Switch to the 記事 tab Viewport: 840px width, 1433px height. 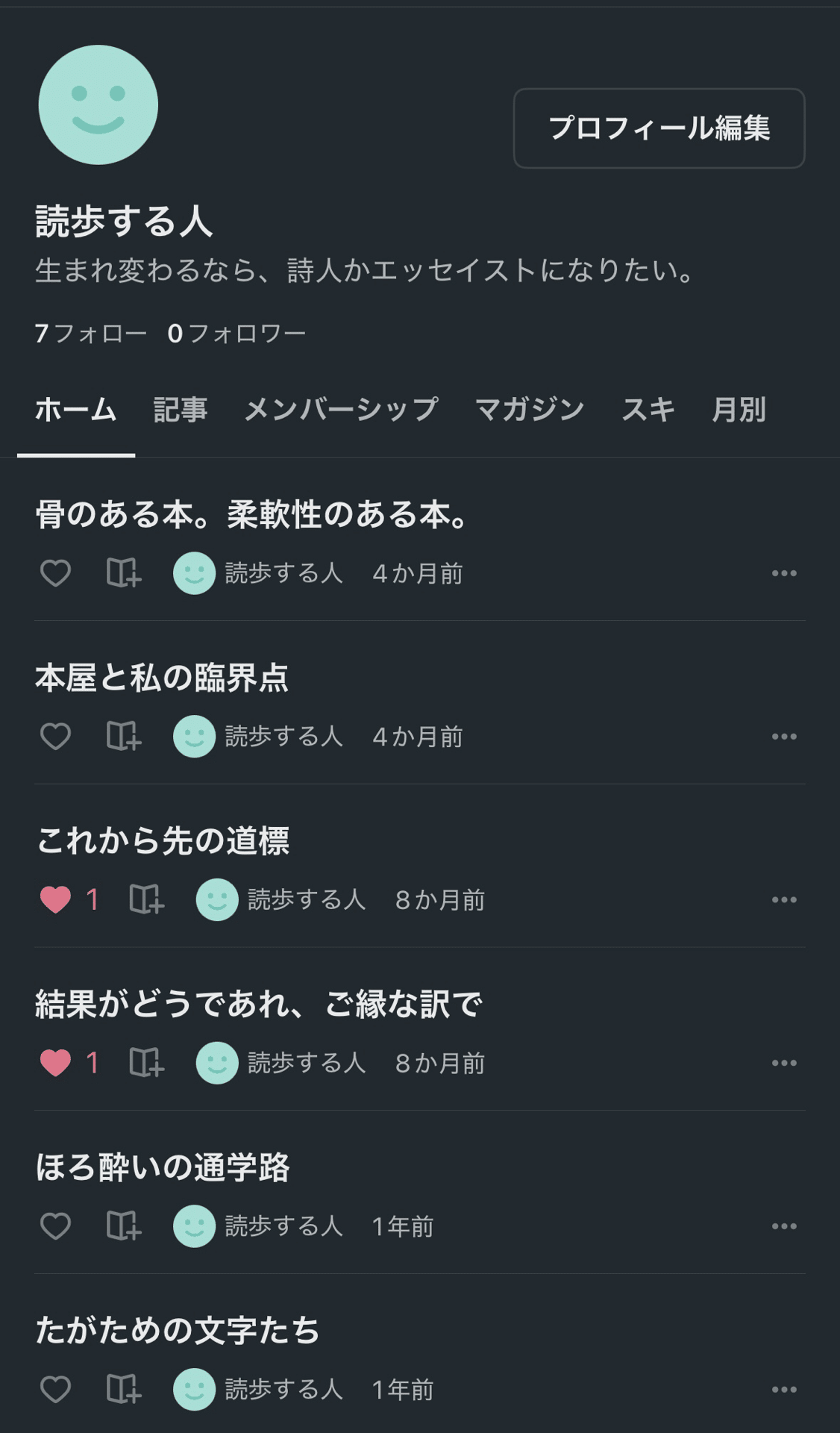point(181,409)
